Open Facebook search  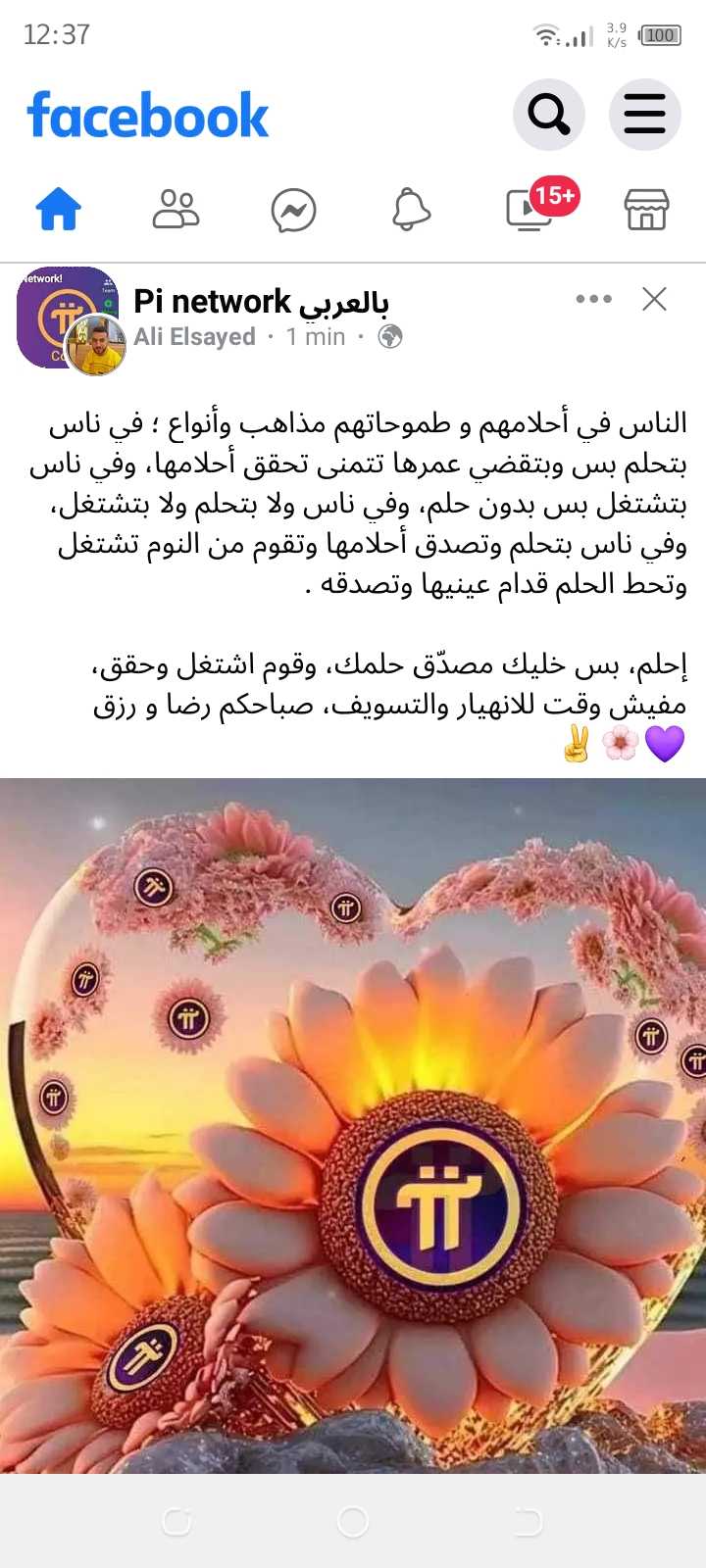pos(549,115)
